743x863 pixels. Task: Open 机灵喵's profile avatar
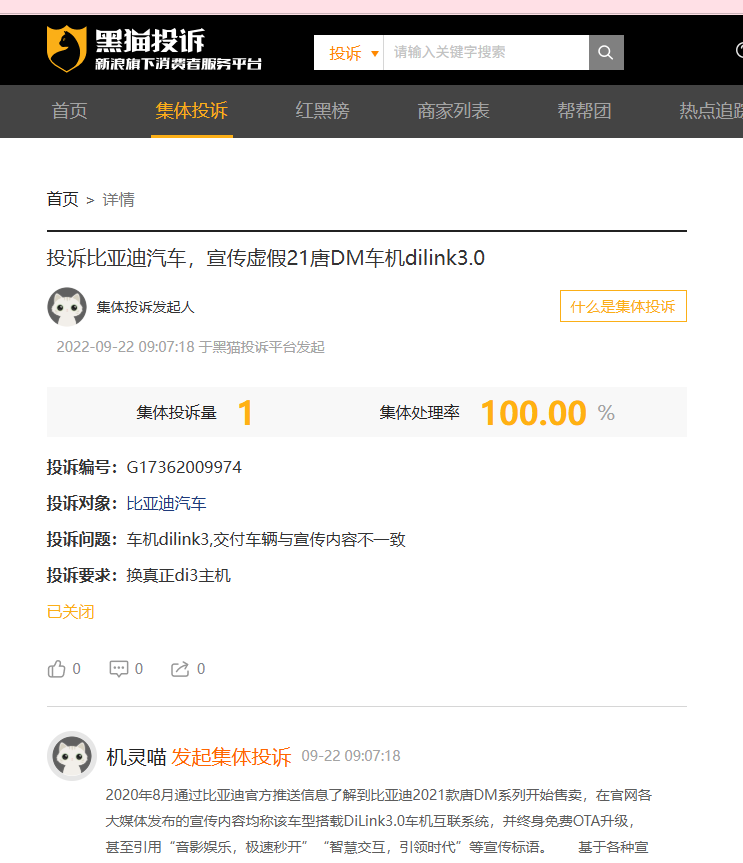[71, 756]
